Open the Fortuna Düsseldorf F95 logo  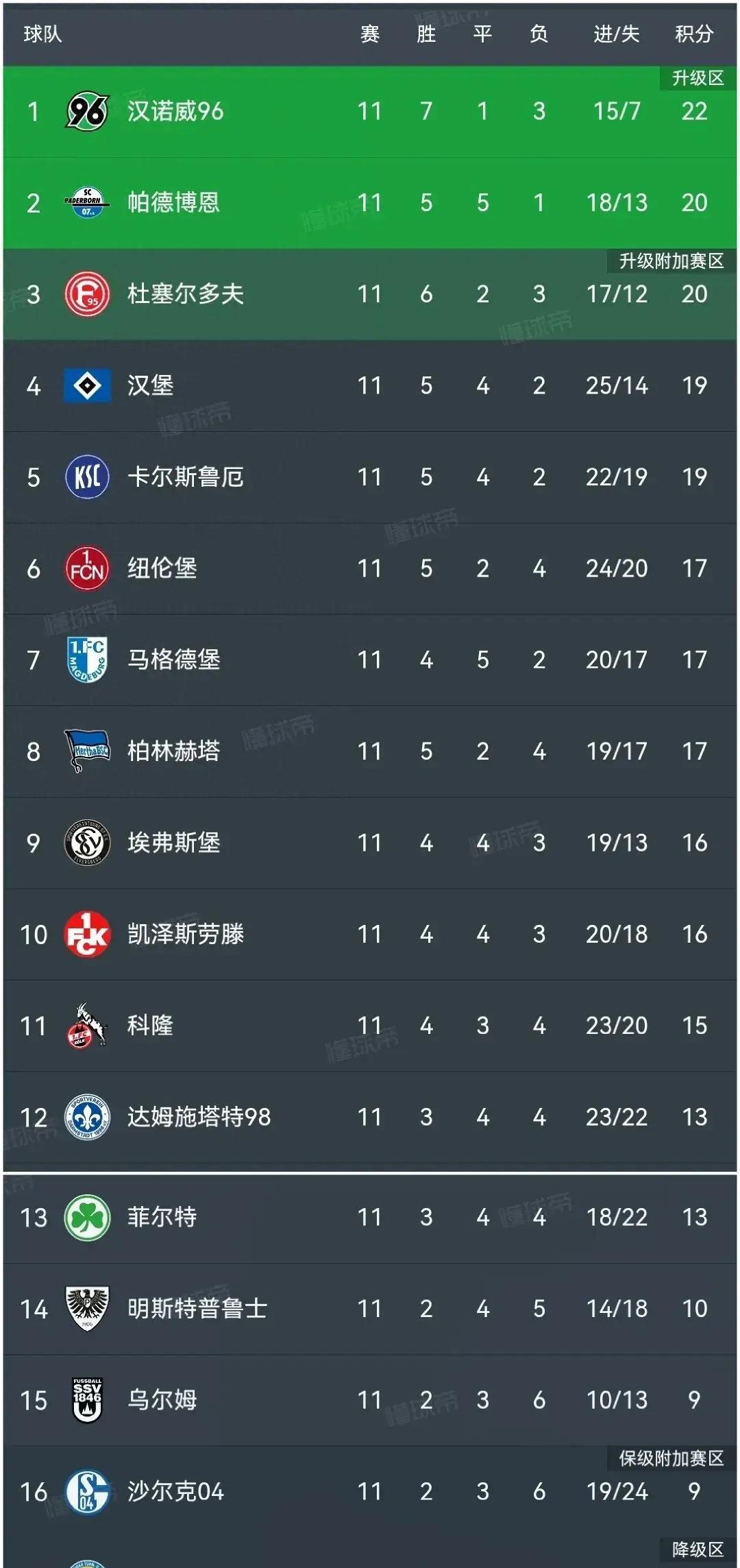click(88, 294)
